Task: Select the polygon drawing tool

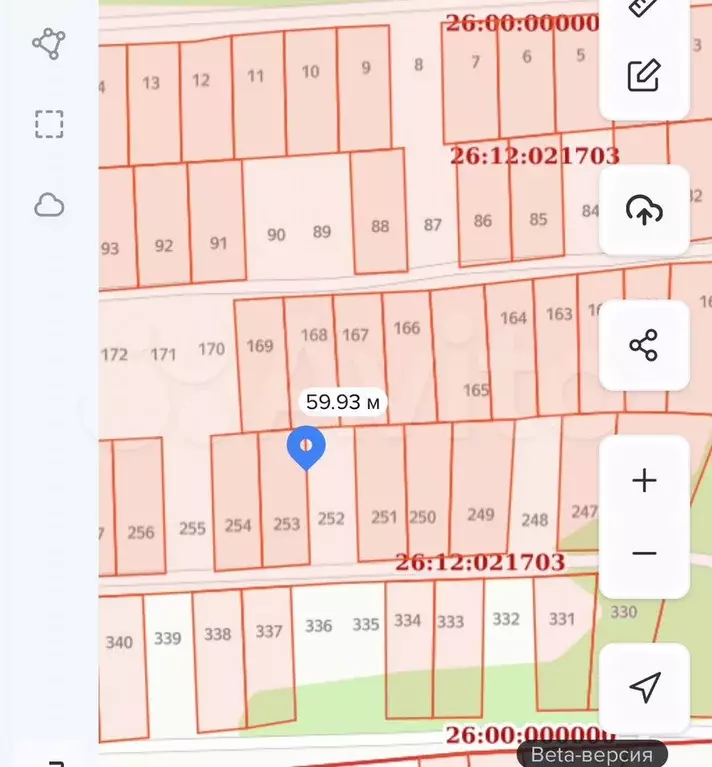Action: coord(48,43)
